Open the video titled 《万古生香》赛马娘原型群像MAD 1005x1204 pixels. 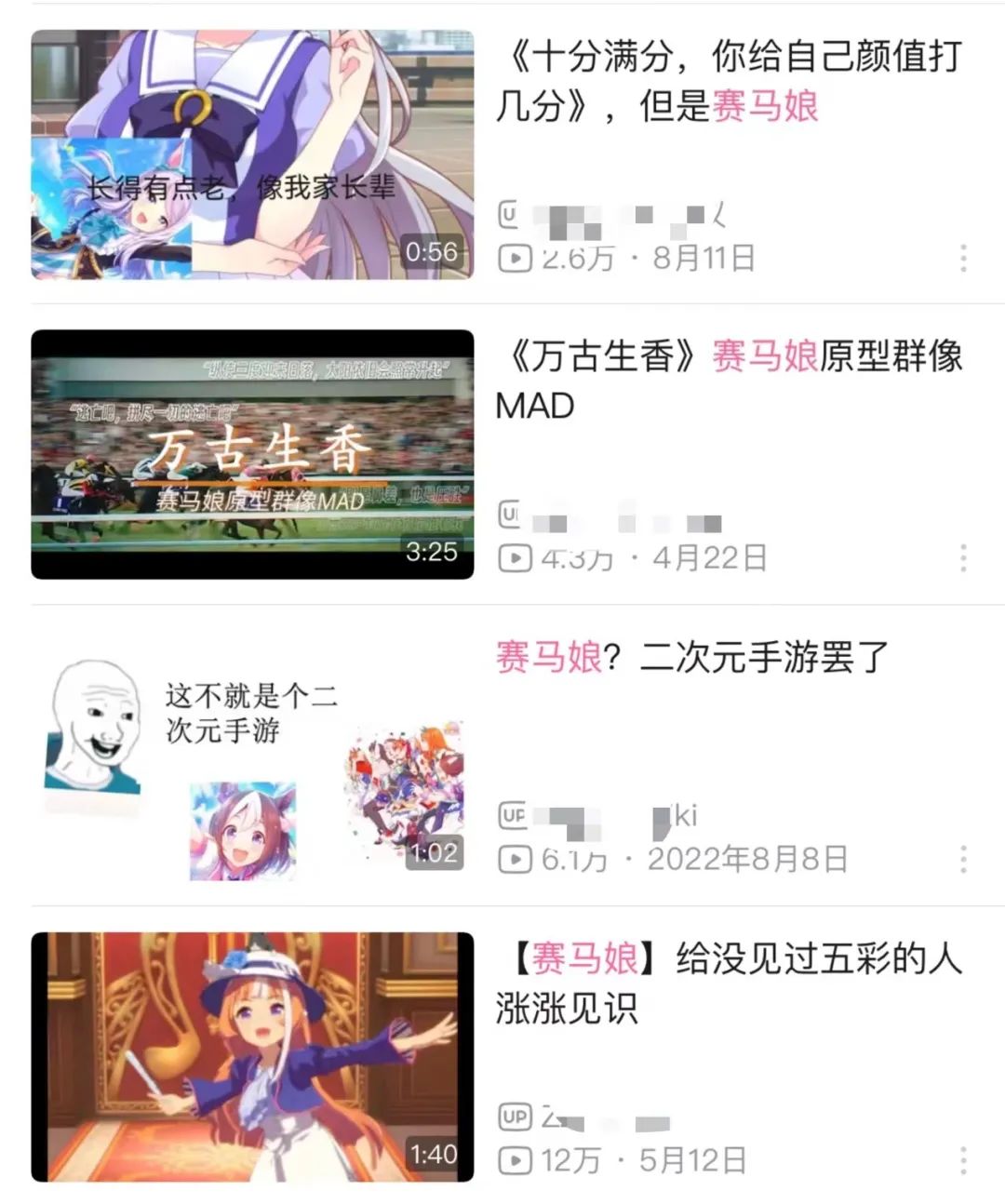tap(729, 380)
